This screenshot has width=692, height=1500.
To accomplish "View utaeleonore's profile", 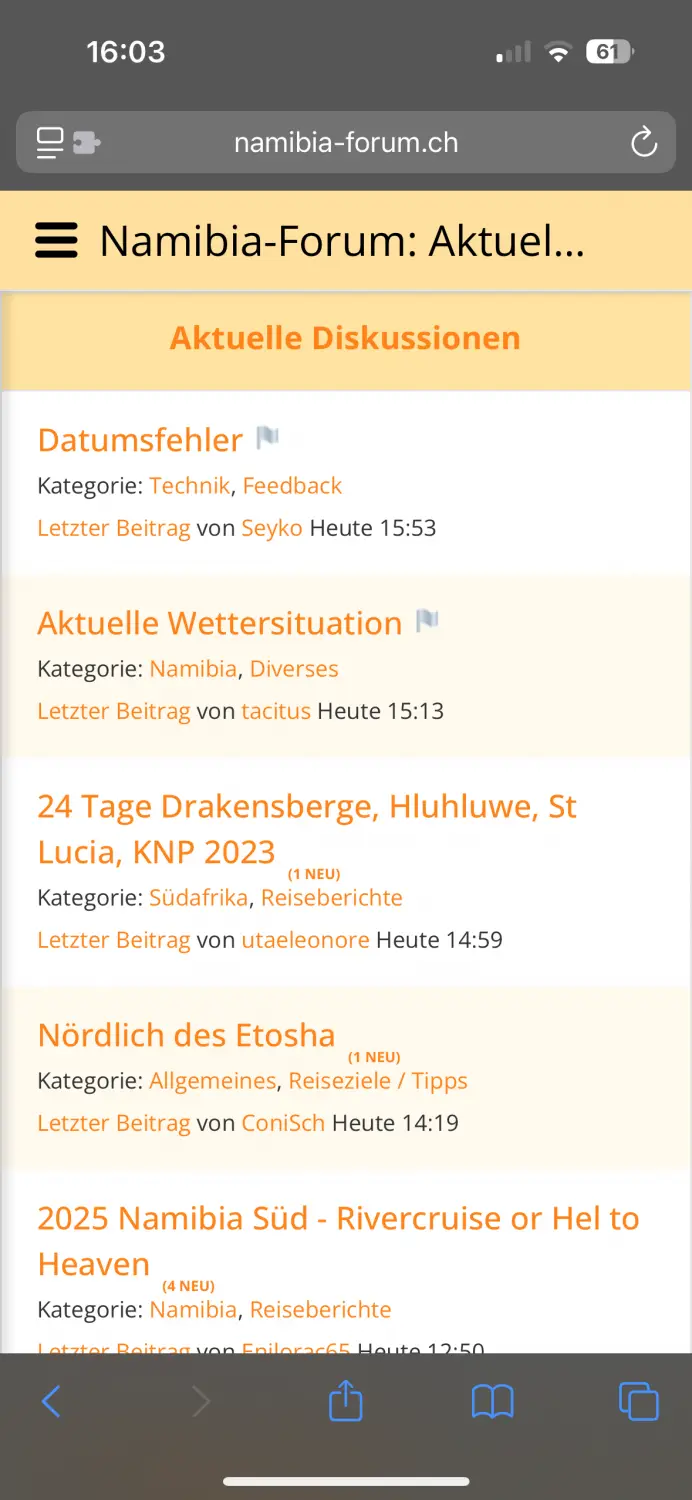I will (x=306, y=940).
